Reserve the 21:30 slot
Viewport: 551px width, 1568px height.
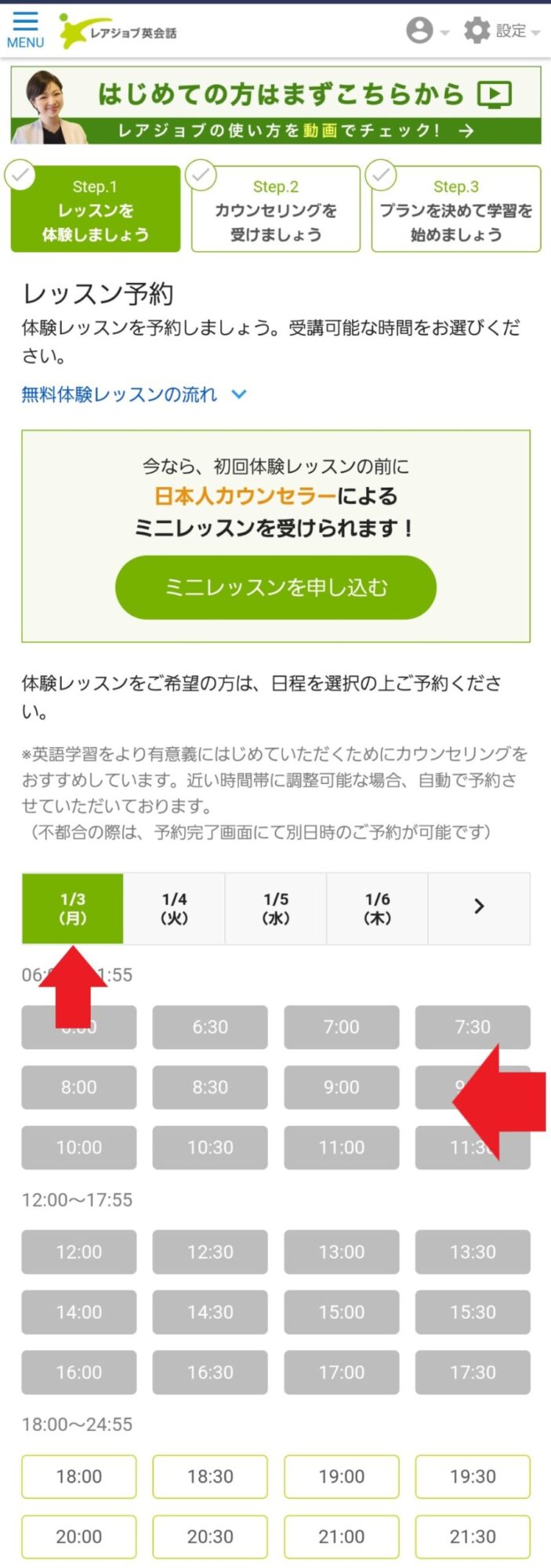tap(473, 1537)
